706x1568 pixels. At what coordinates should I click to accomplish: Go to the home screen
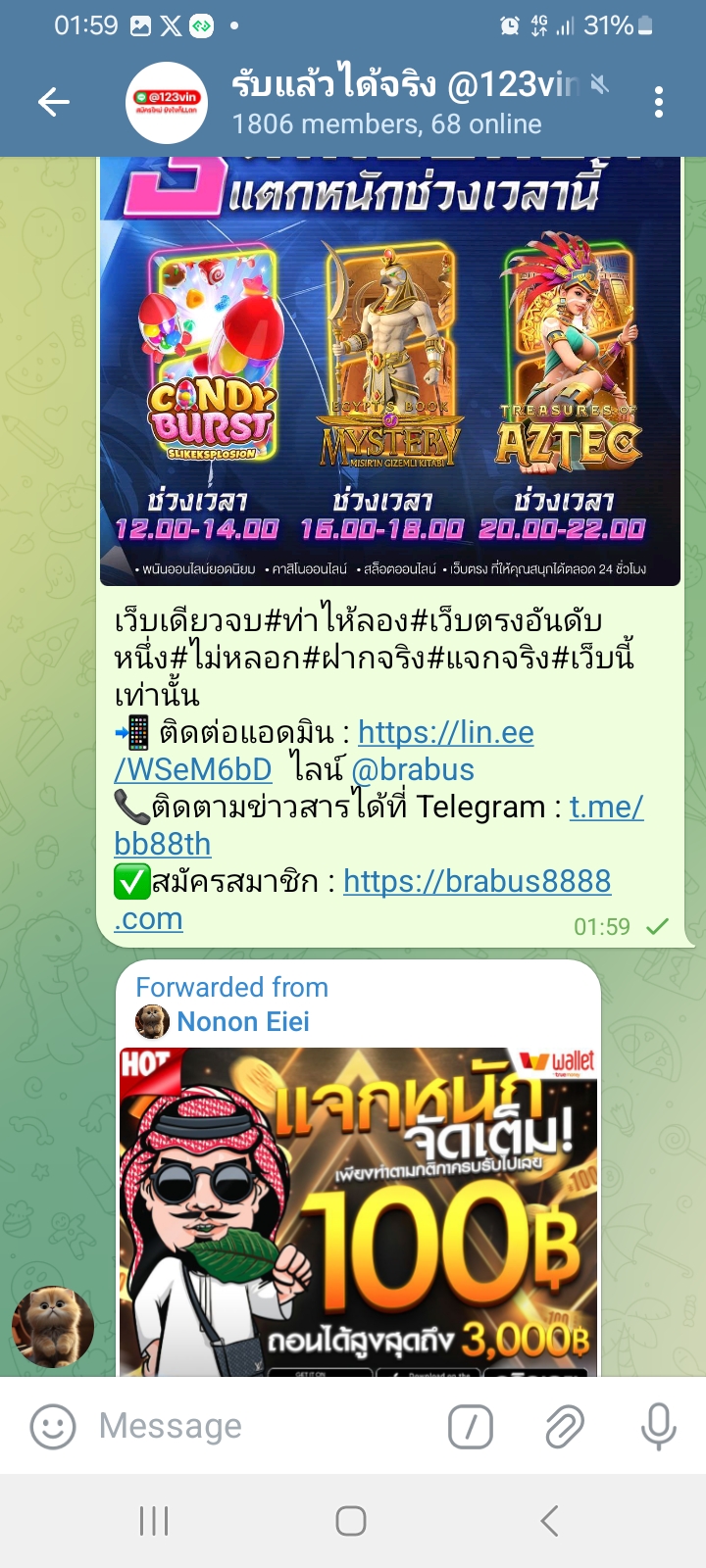[x=351, y=1521]
